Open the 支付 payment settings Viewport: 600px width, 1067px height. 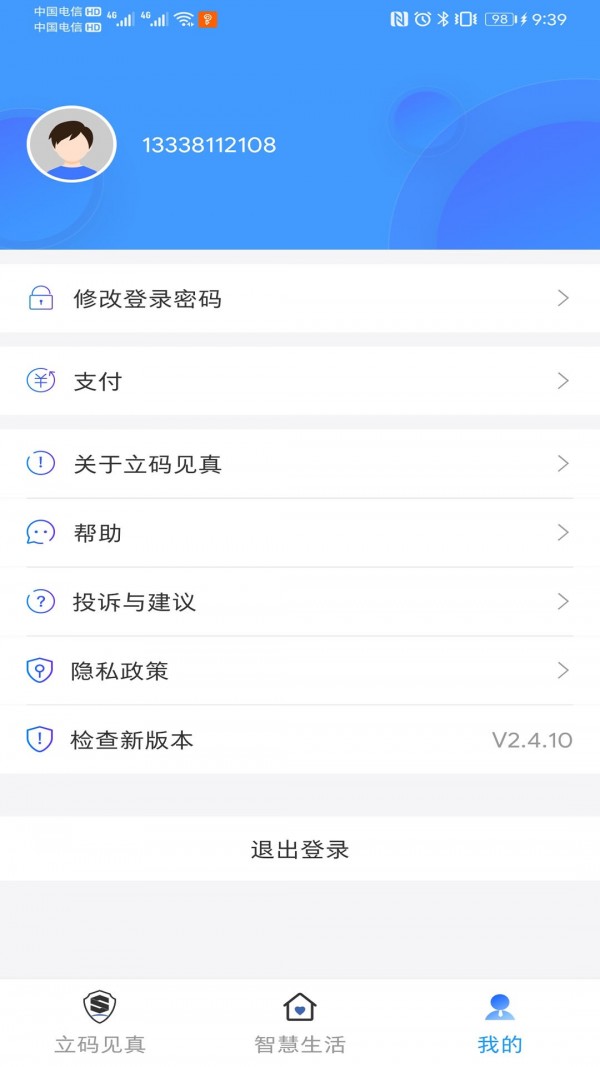click(x=300, y=381)
